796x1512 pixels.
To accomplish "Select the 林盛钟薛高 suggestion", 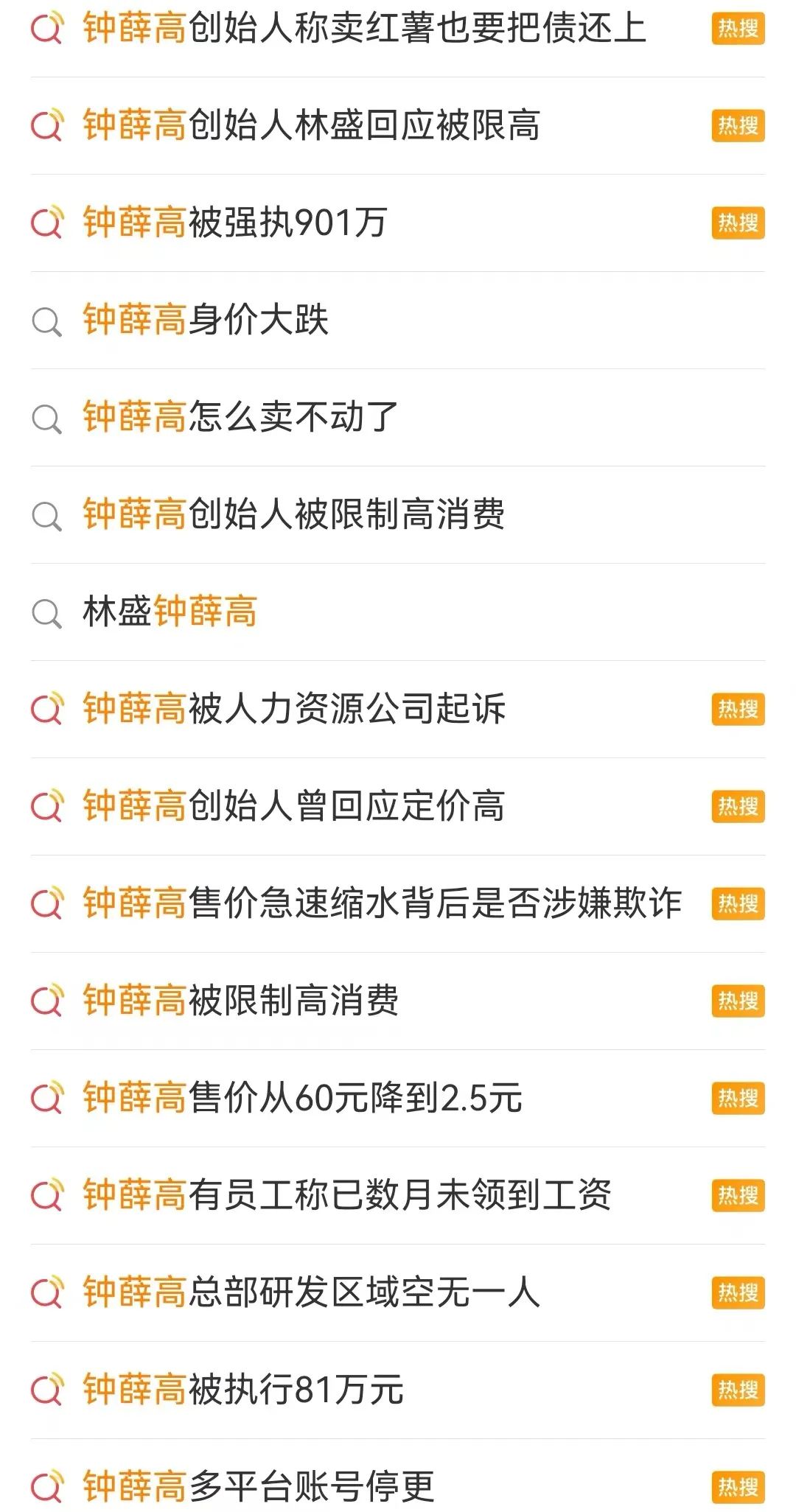I will point(170,612).
